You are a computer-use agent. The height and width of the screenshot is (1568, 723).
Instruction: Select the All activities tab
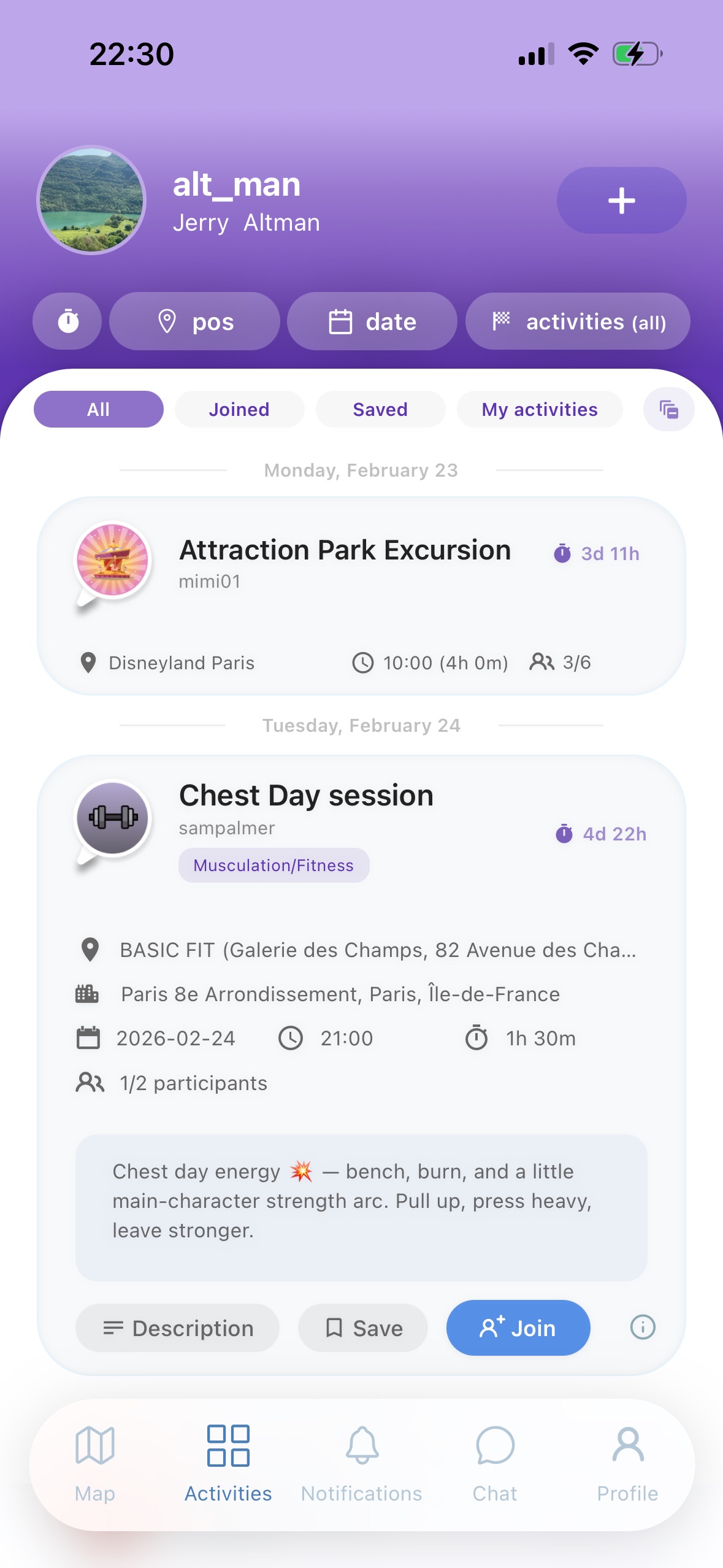pos(98,409)
